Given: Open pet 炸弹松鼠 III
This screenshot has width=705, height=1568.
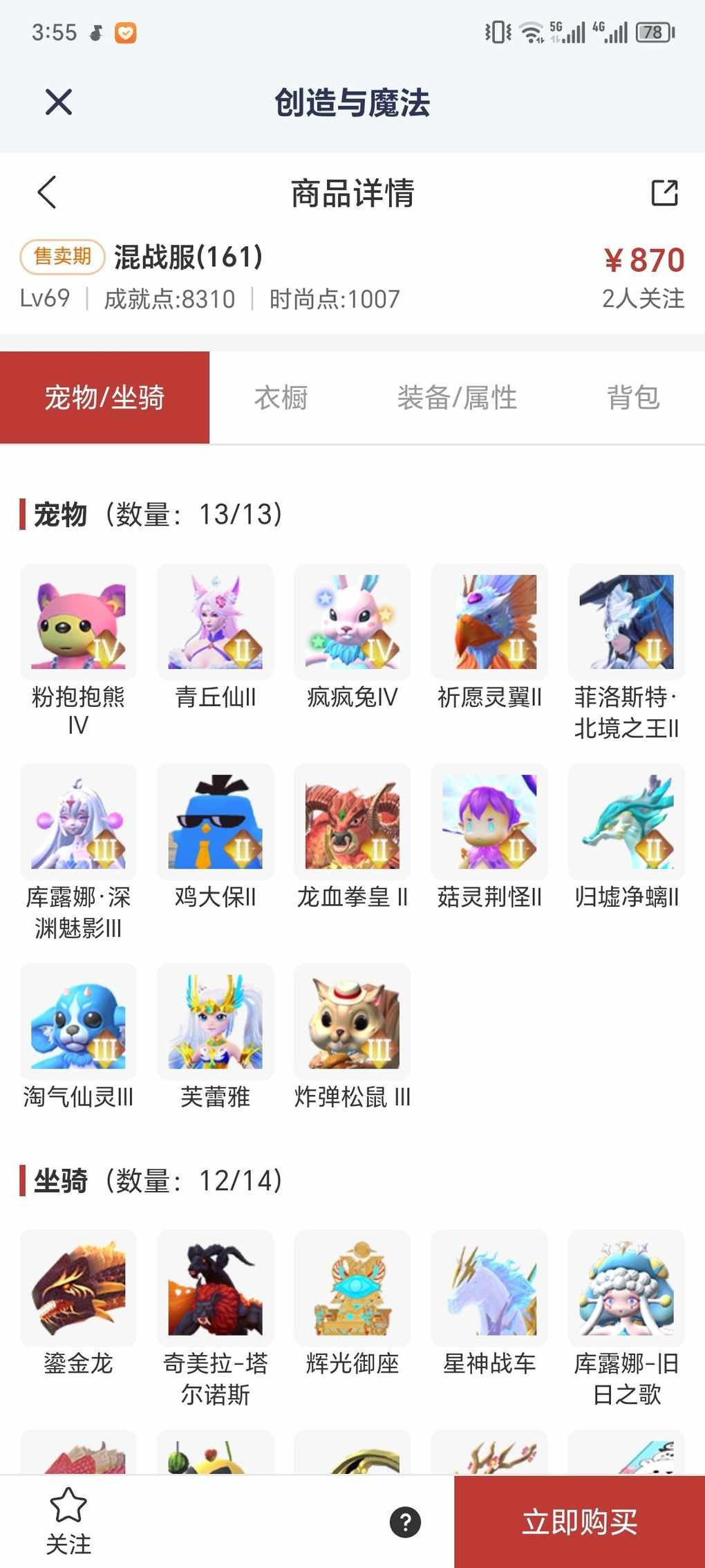Looking at the screenshot, I should pos(352,1022).
